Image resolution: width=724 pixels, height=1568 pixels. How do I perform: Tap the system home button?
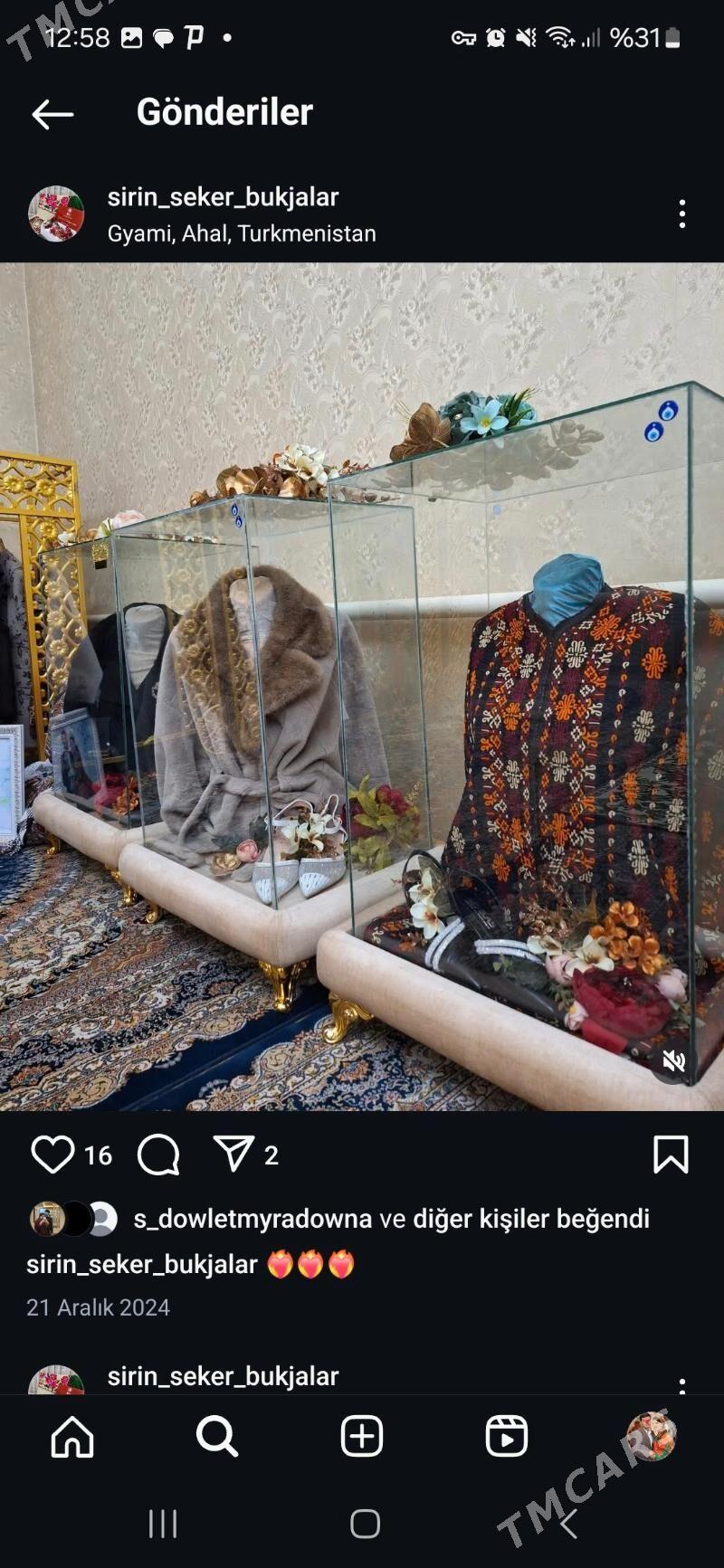click(x=365, y=1524)
